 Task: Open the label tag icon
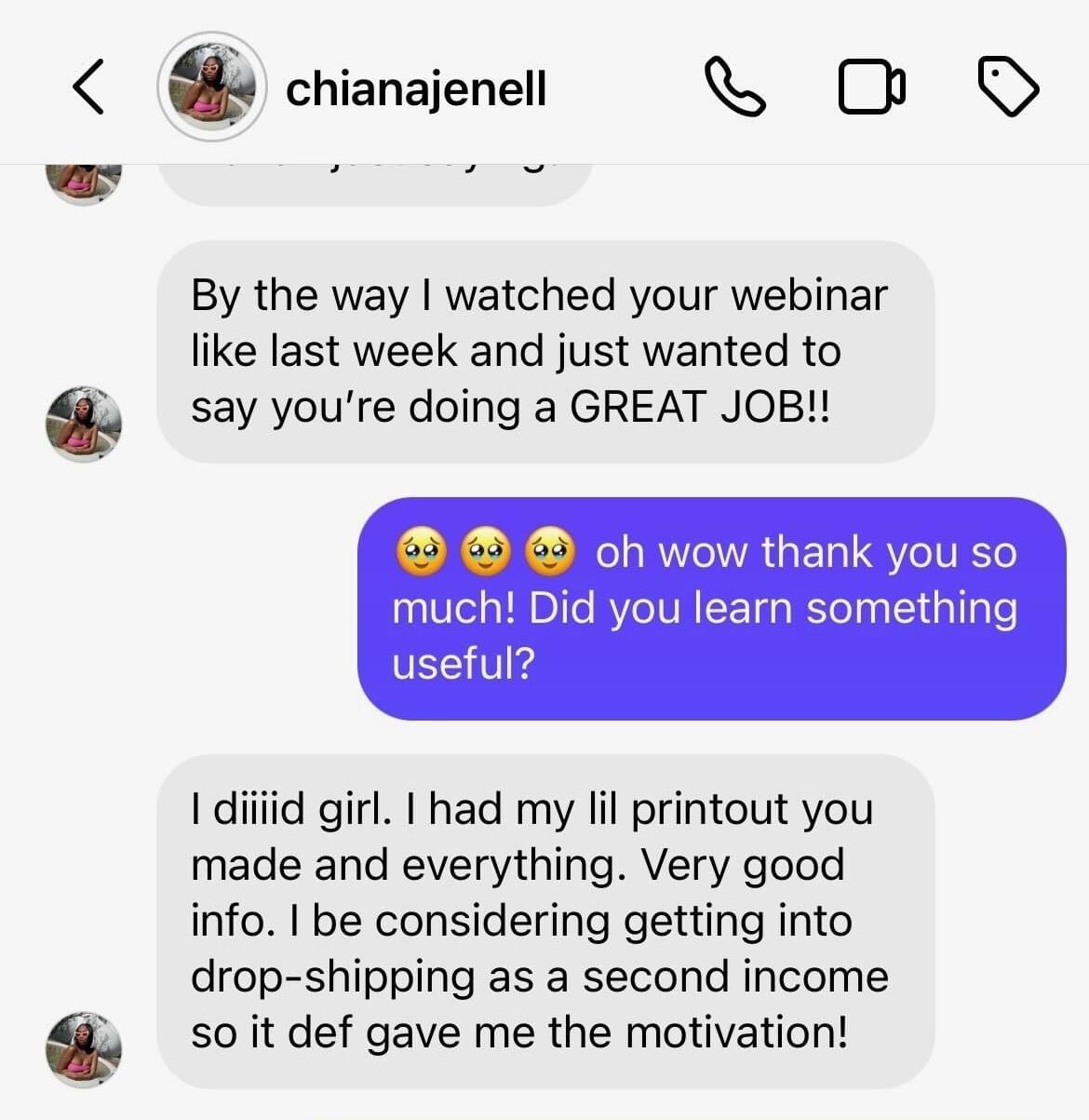click(x=1008, y=87)
